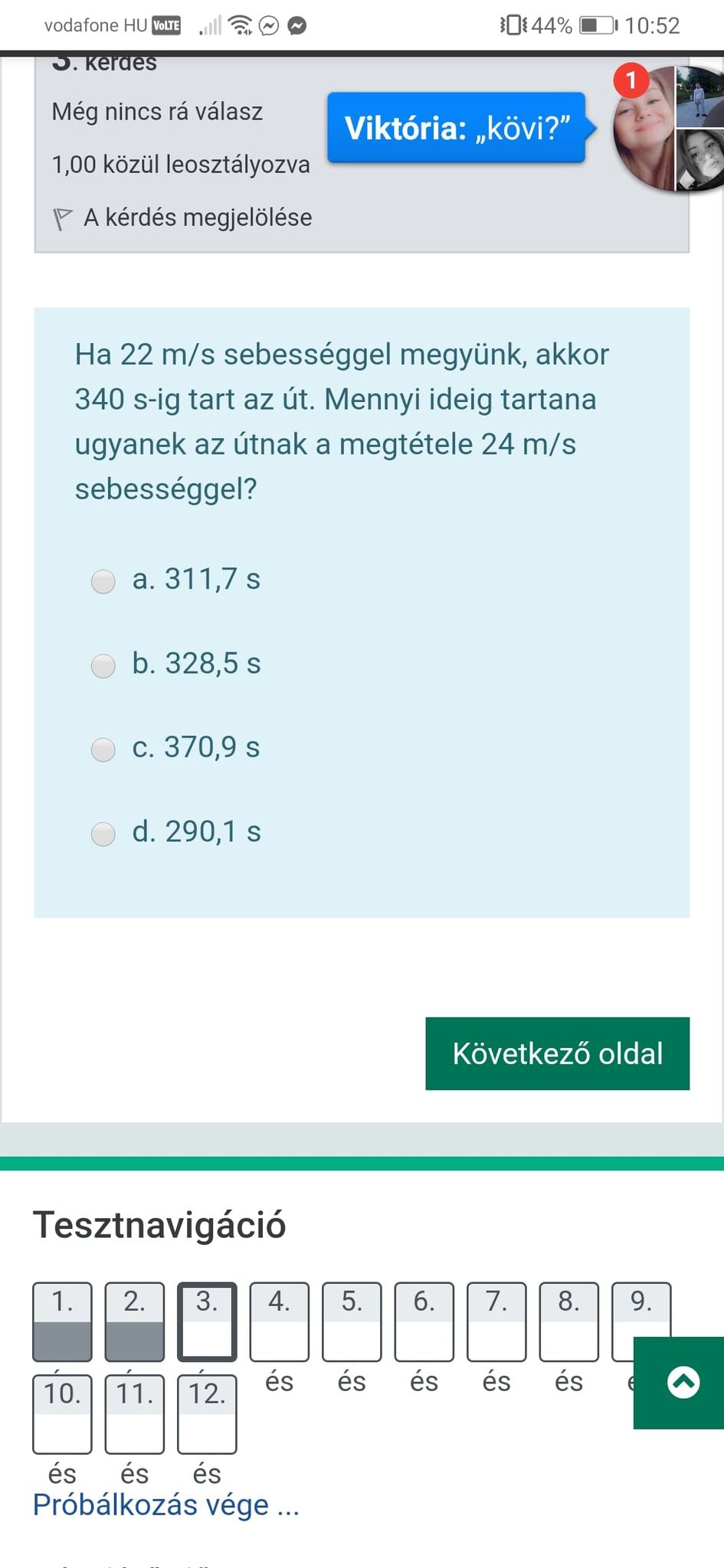Go to question 12
The image size is (724, 1568).
[x=207, y=1413]
